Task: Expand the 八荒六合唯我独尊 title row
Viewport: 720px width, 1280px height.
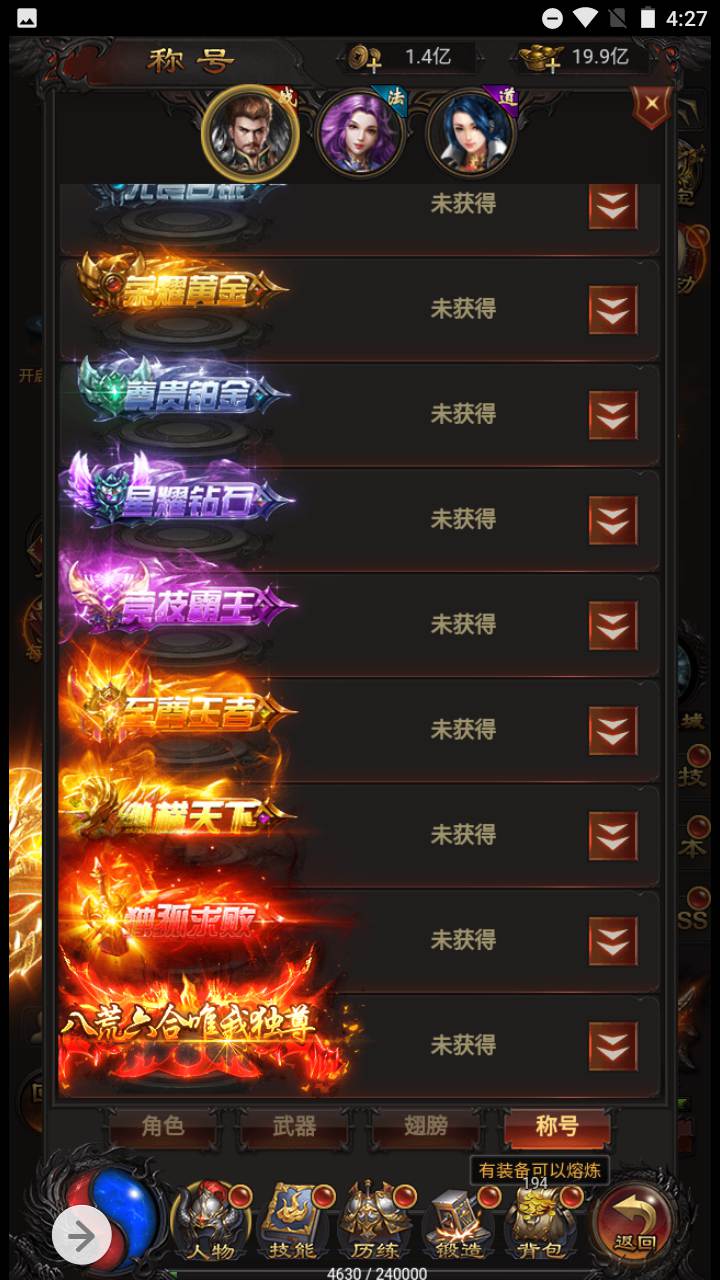Action: pos(612,1045)
